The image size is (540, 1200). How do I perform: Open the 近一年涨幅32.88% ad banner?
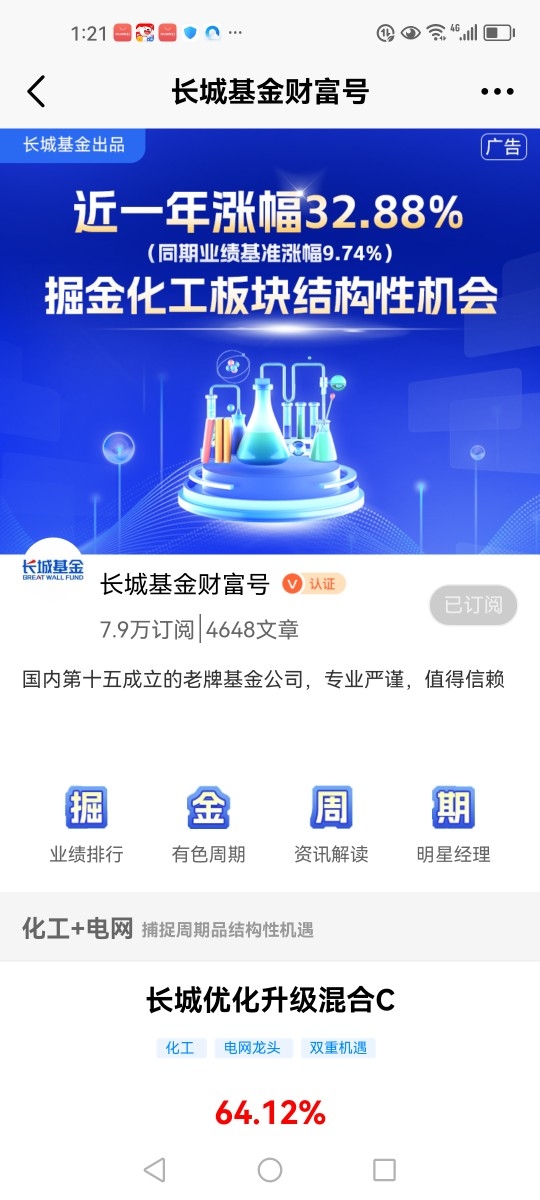point(270,341)
